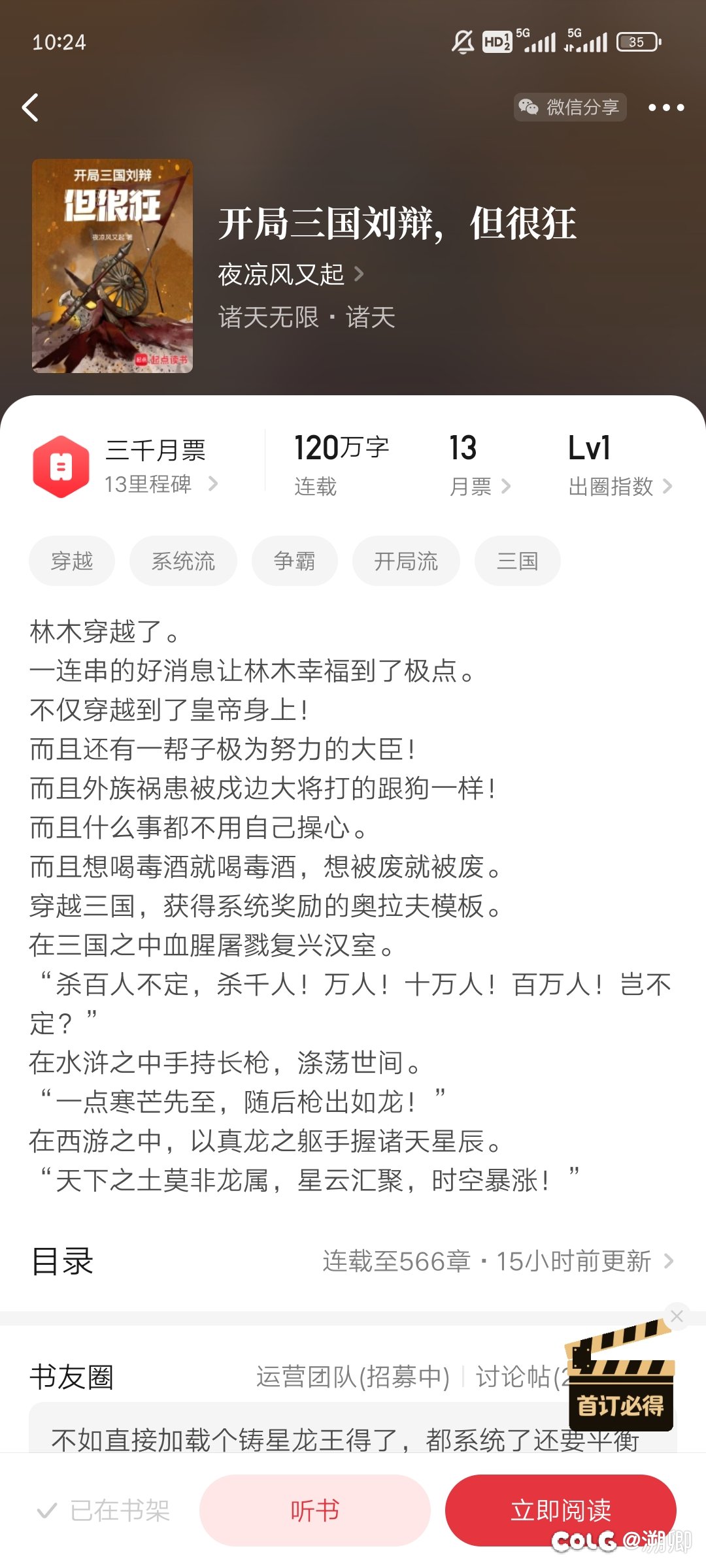Start the audiobook with 听书

pyautogui.click(x=315, y=1511)
